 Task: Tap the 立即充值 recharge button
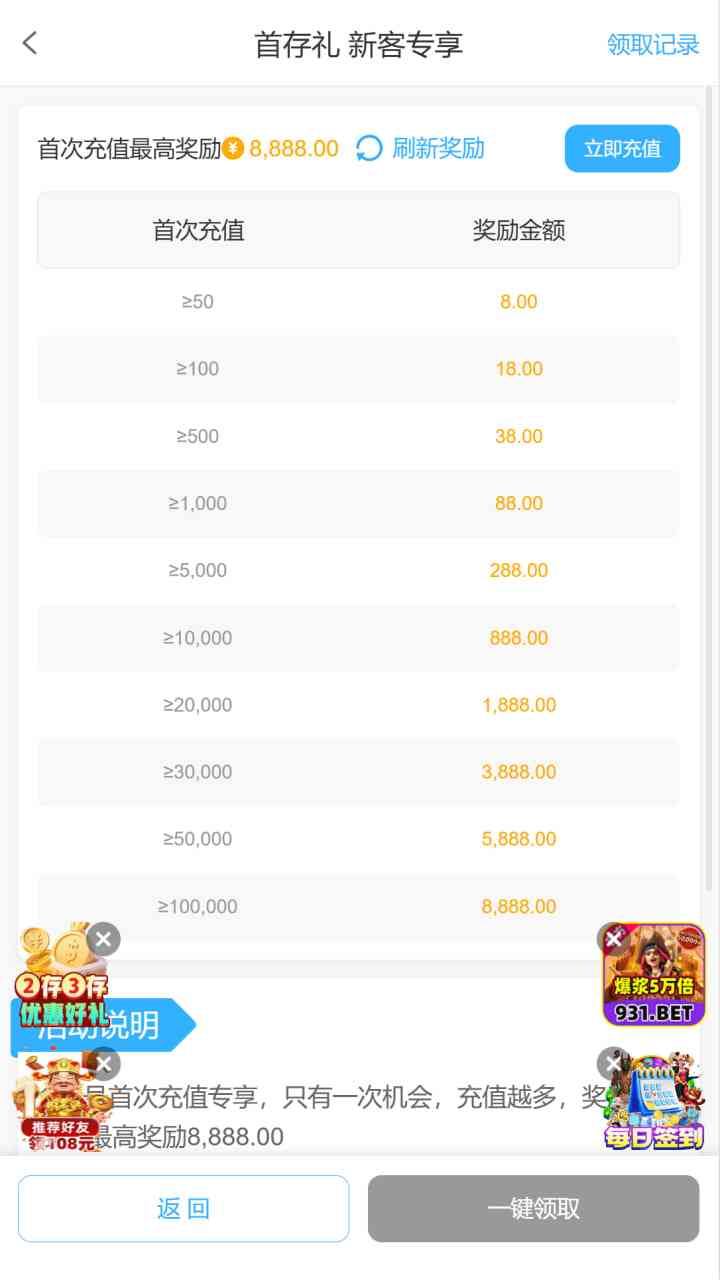[x=622, y=149]
